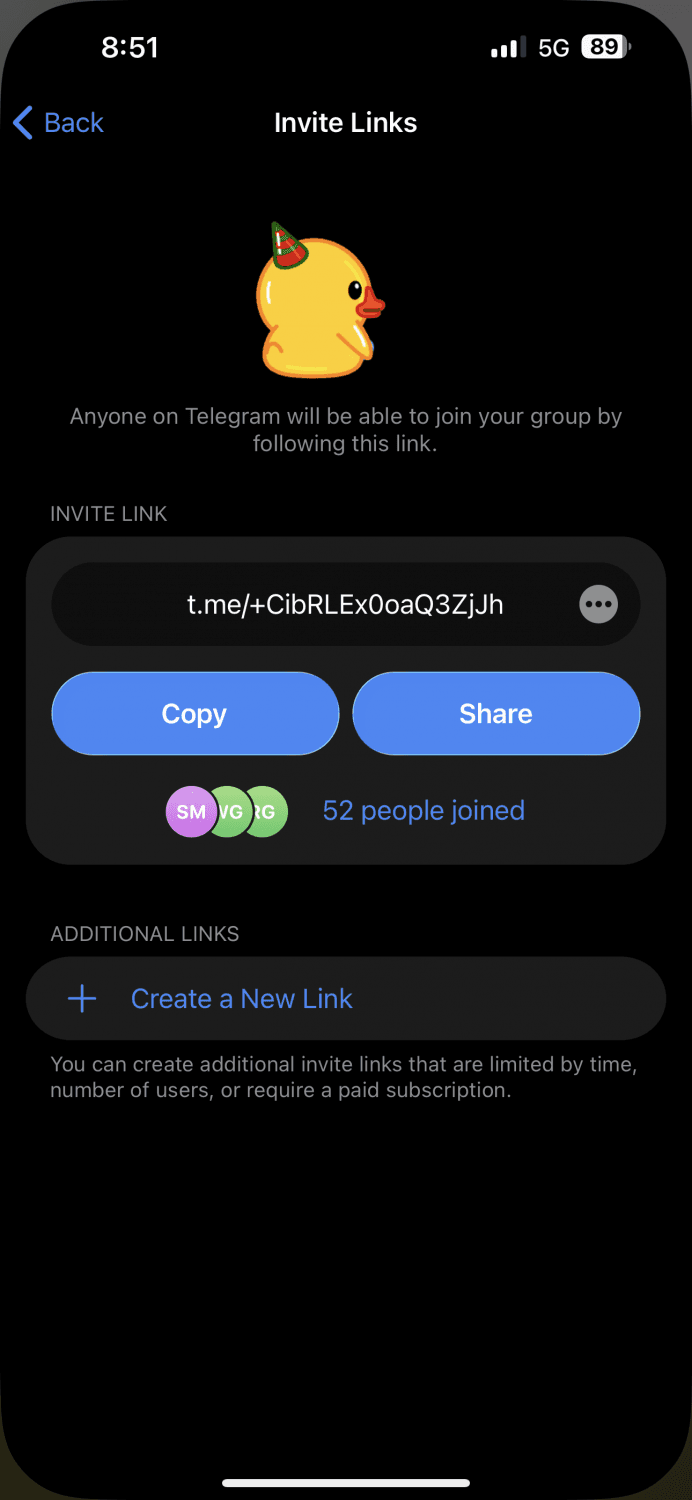
Task: Tap the t.me invite link field
Action: coord(345,604)
